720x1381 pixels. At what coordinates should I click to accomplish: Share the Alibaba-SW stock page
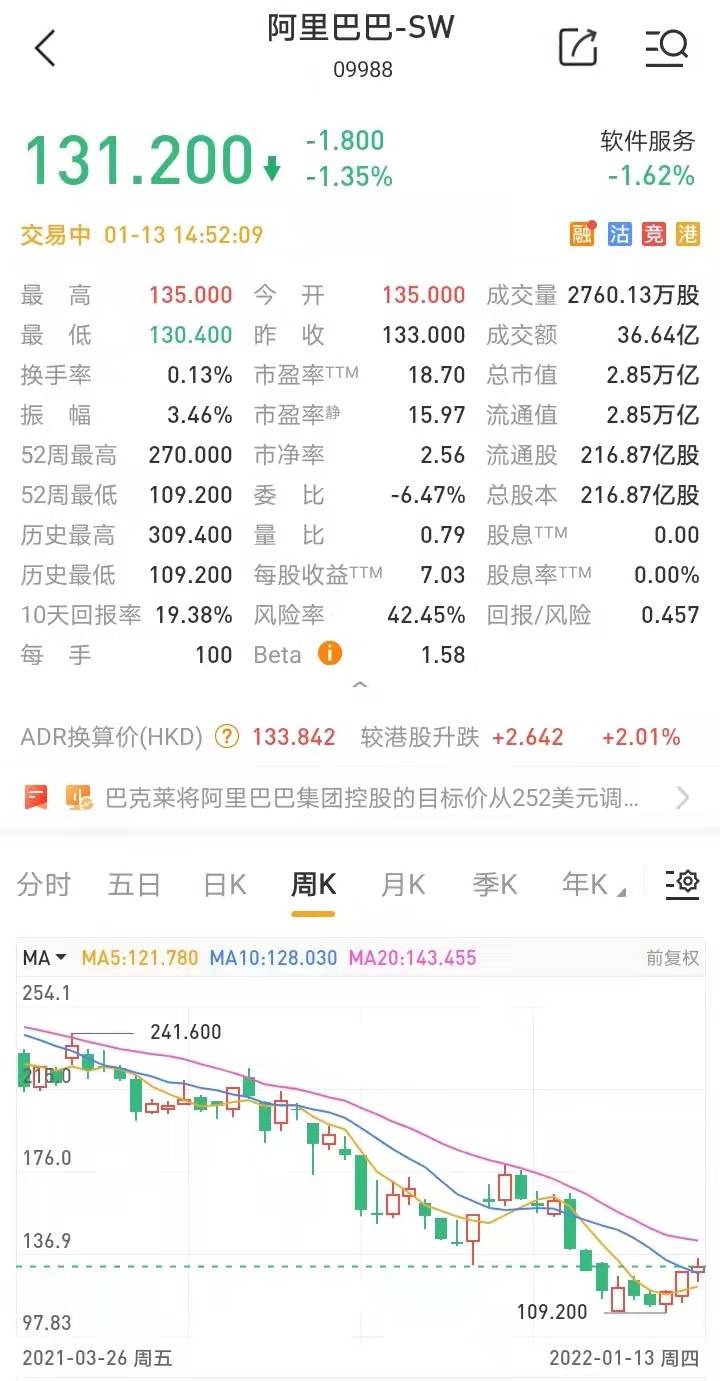pos(578,47)
